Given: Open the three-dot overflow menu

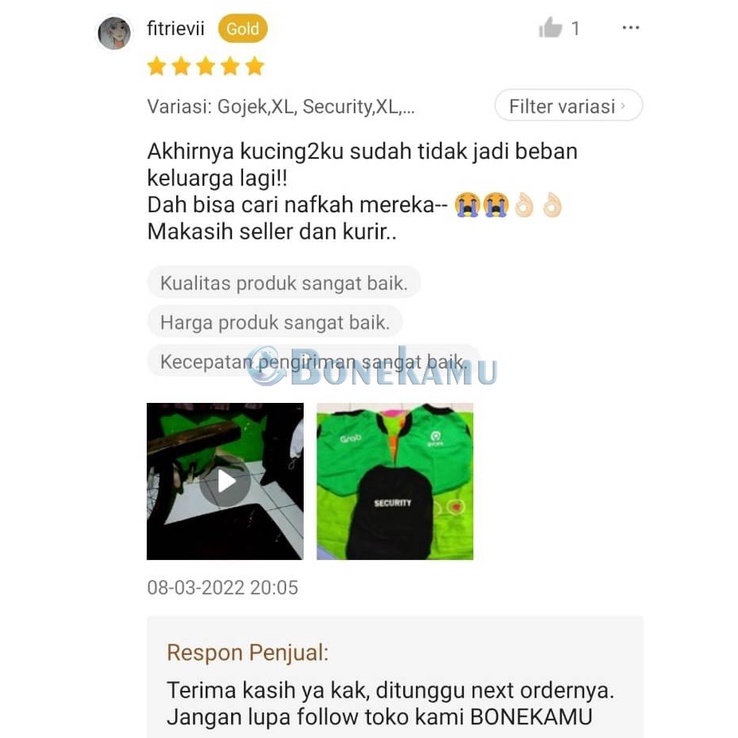Looking at the screenshot, I should (631, 28).
